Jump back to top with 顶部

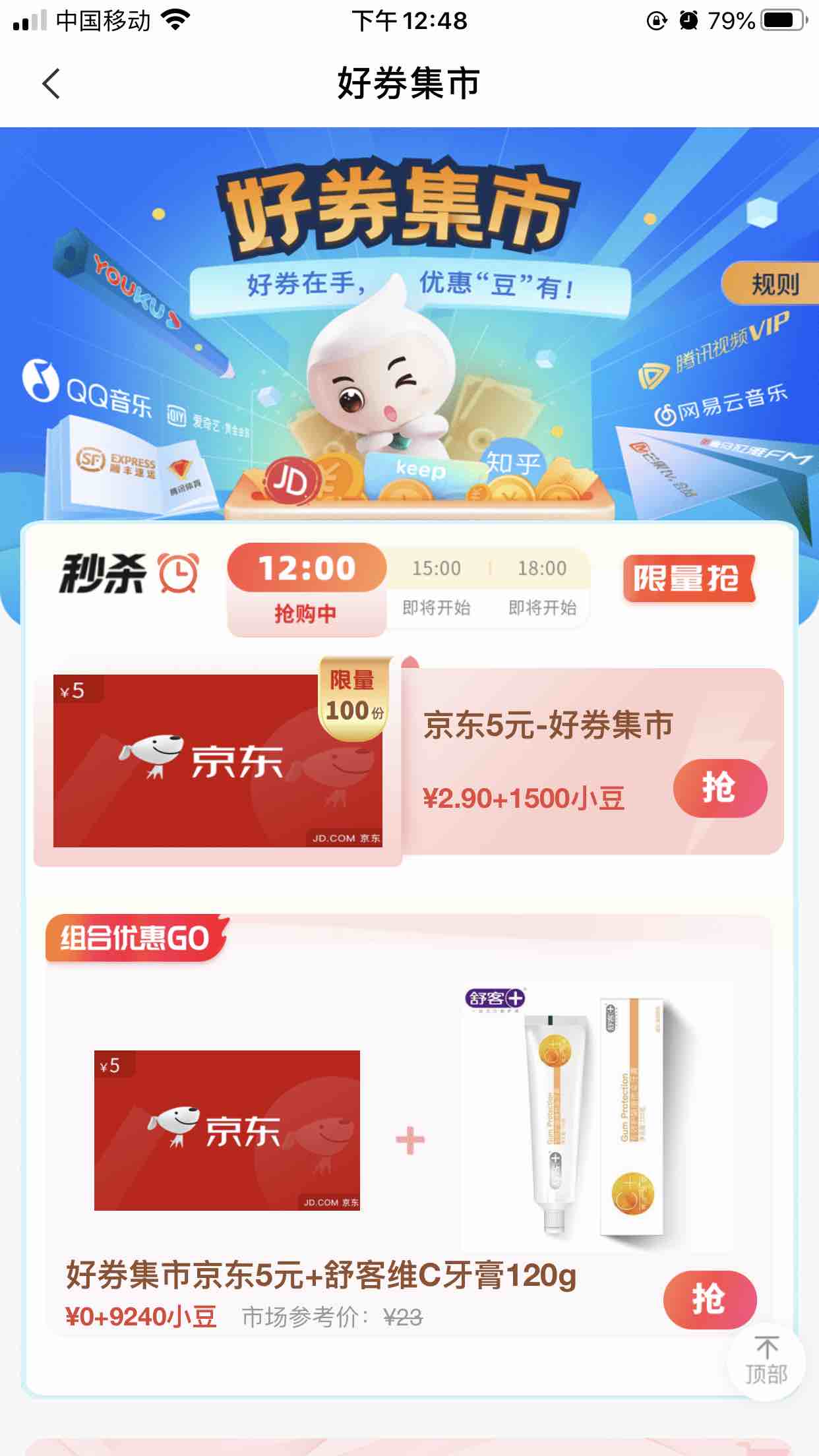click(766, 1360)
